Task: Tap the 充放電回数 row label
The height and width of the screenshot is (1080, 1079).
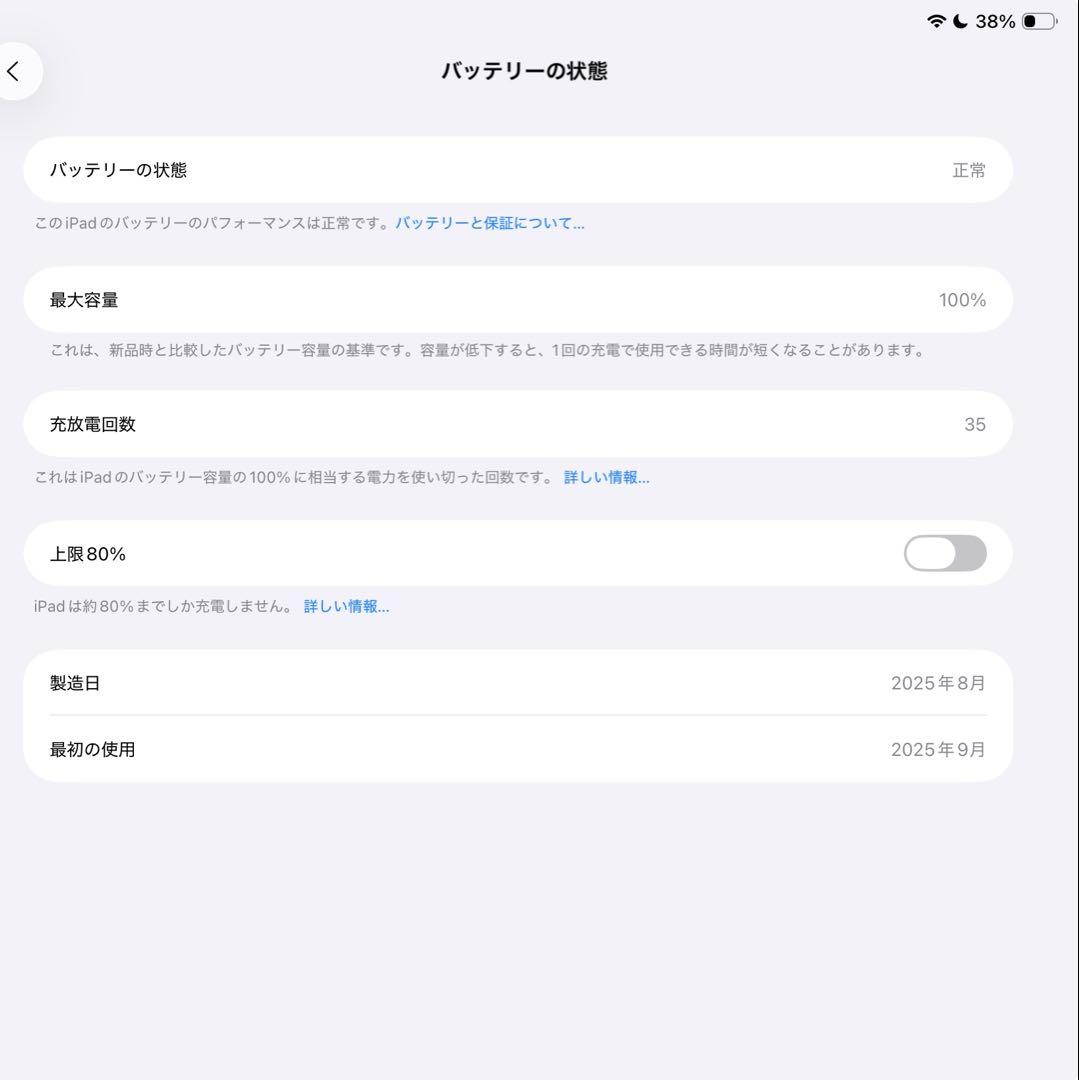Action: click(x=90, y=423)
